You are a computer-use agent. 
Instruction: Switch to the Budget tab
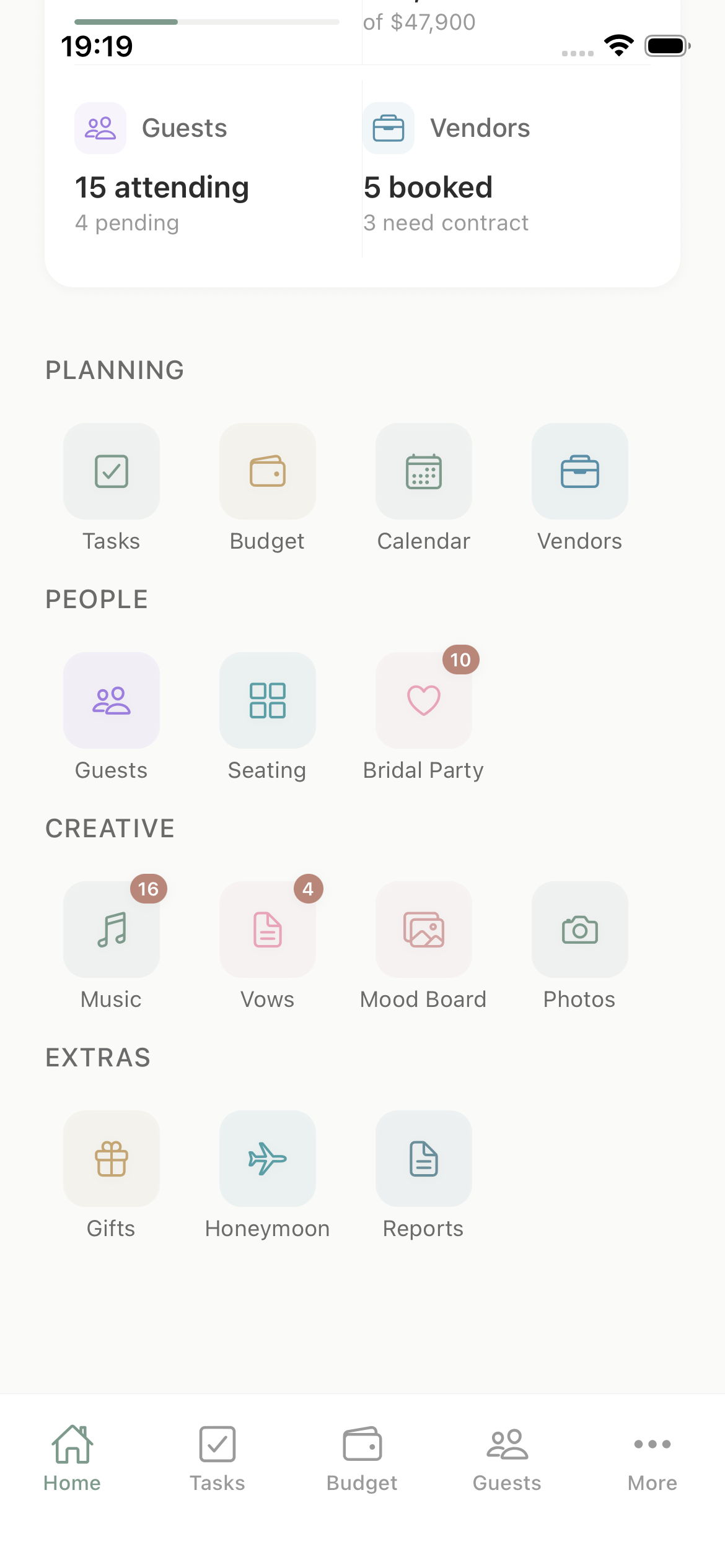click(362, 1461)
